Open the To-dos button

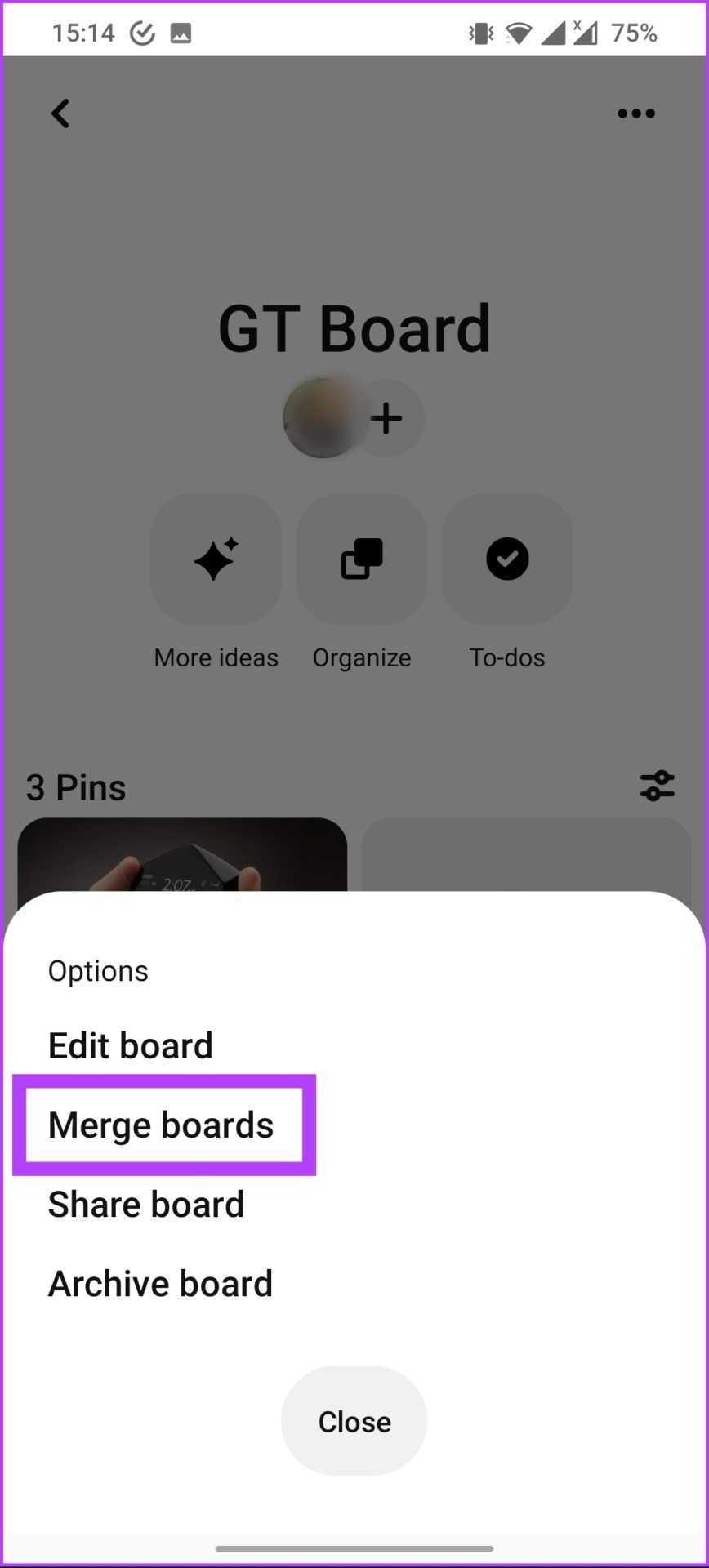[507, 559]
